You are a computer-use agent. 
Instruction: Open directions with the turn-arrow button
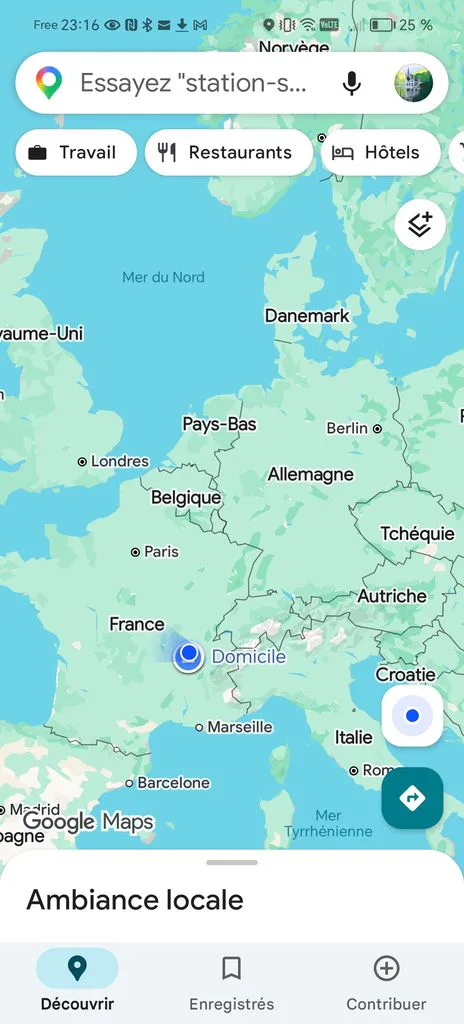tap(412, 798)
